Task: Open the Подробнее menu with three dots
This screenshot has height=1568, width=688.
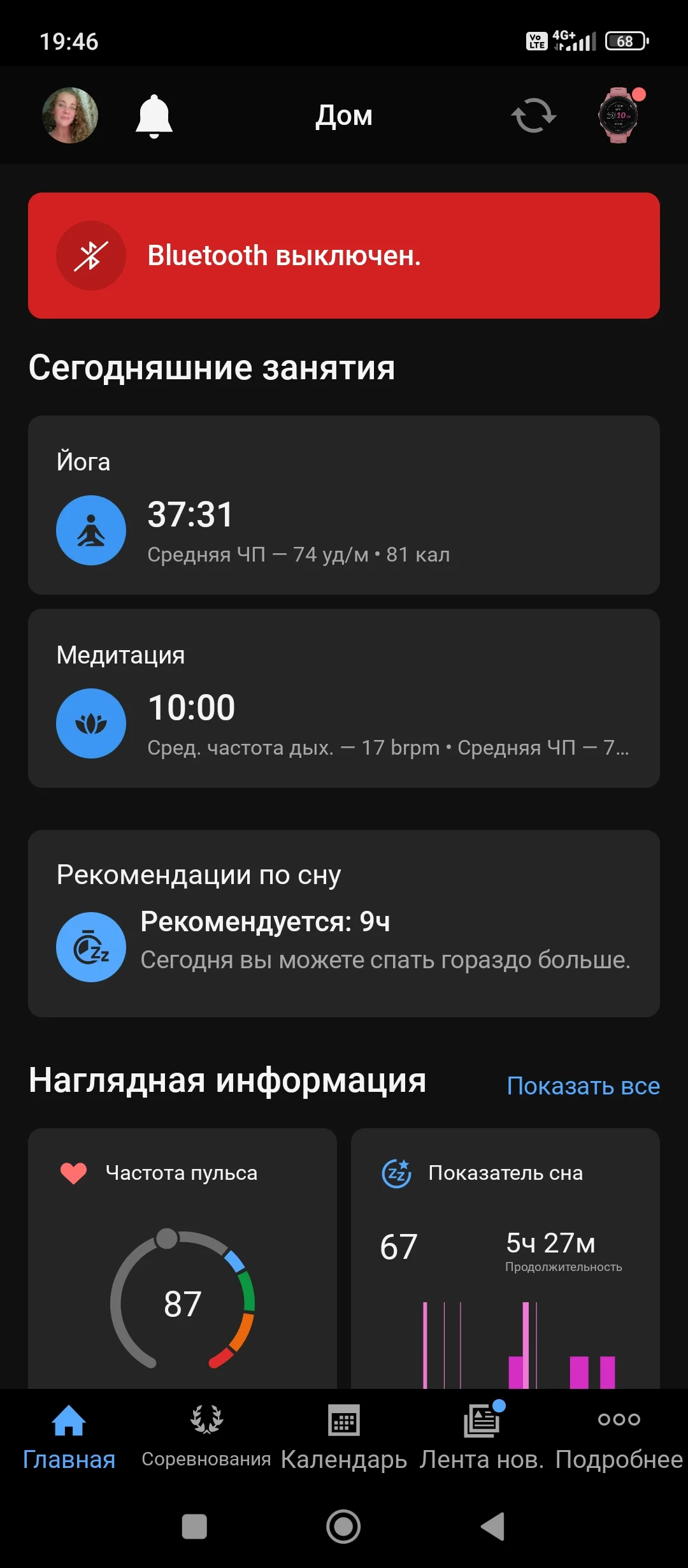Action: tap(619, 1441)
